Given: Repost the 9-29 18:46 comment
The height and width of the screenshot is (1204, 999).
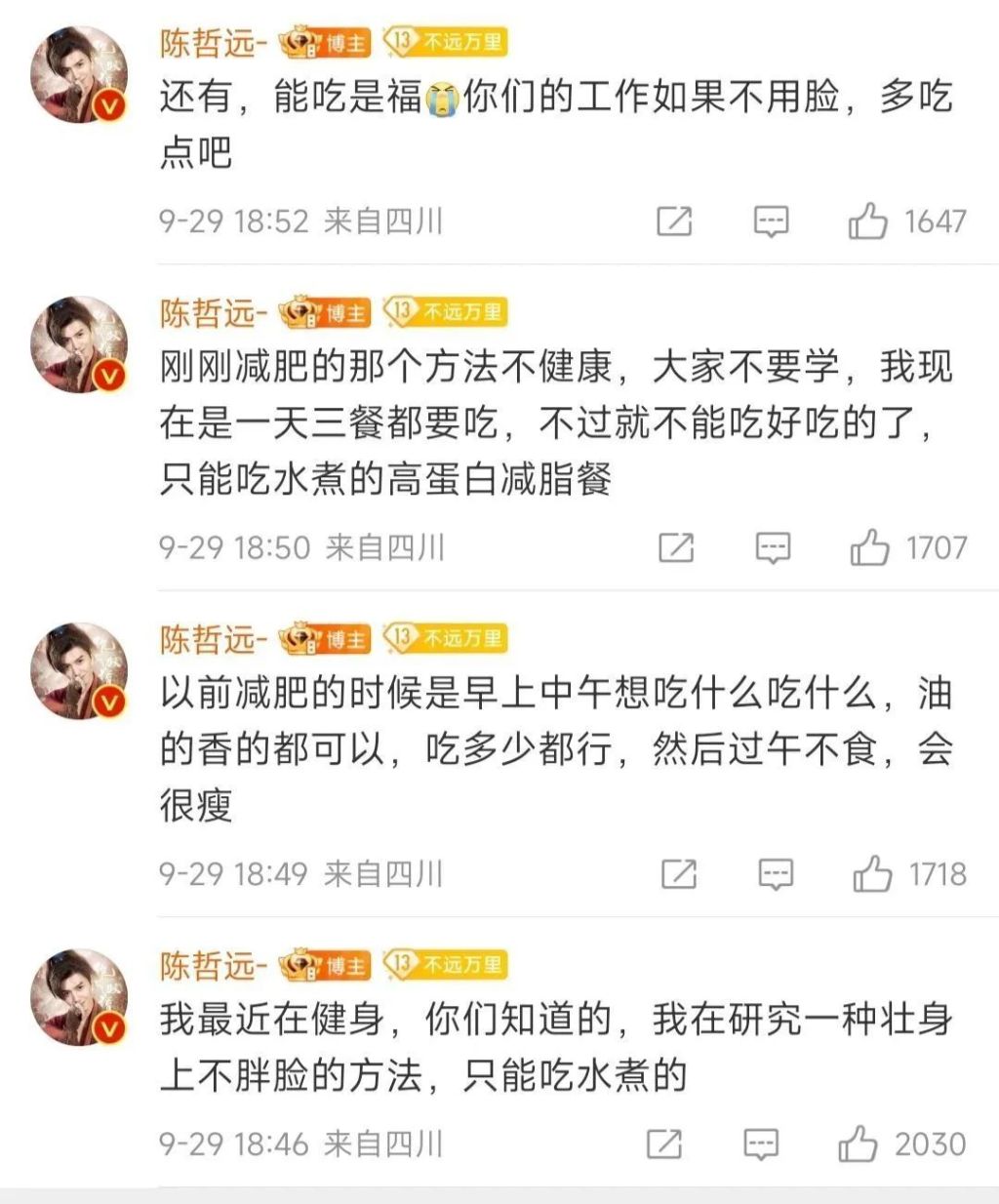Looking at the screenshot, I should click(664, 1144).
